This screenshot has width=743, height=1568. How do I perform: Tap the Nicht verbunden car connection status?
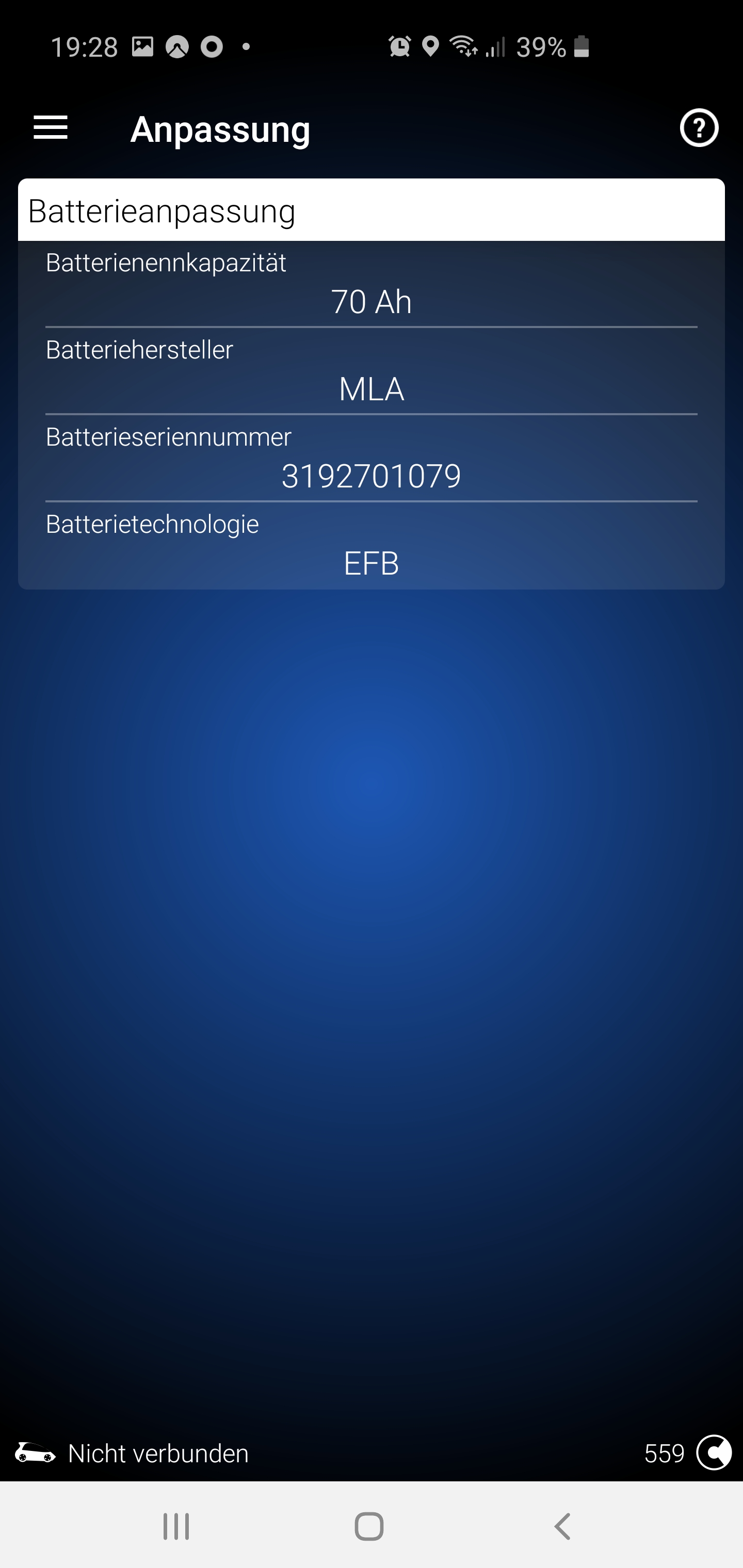tap(132, 1453)
